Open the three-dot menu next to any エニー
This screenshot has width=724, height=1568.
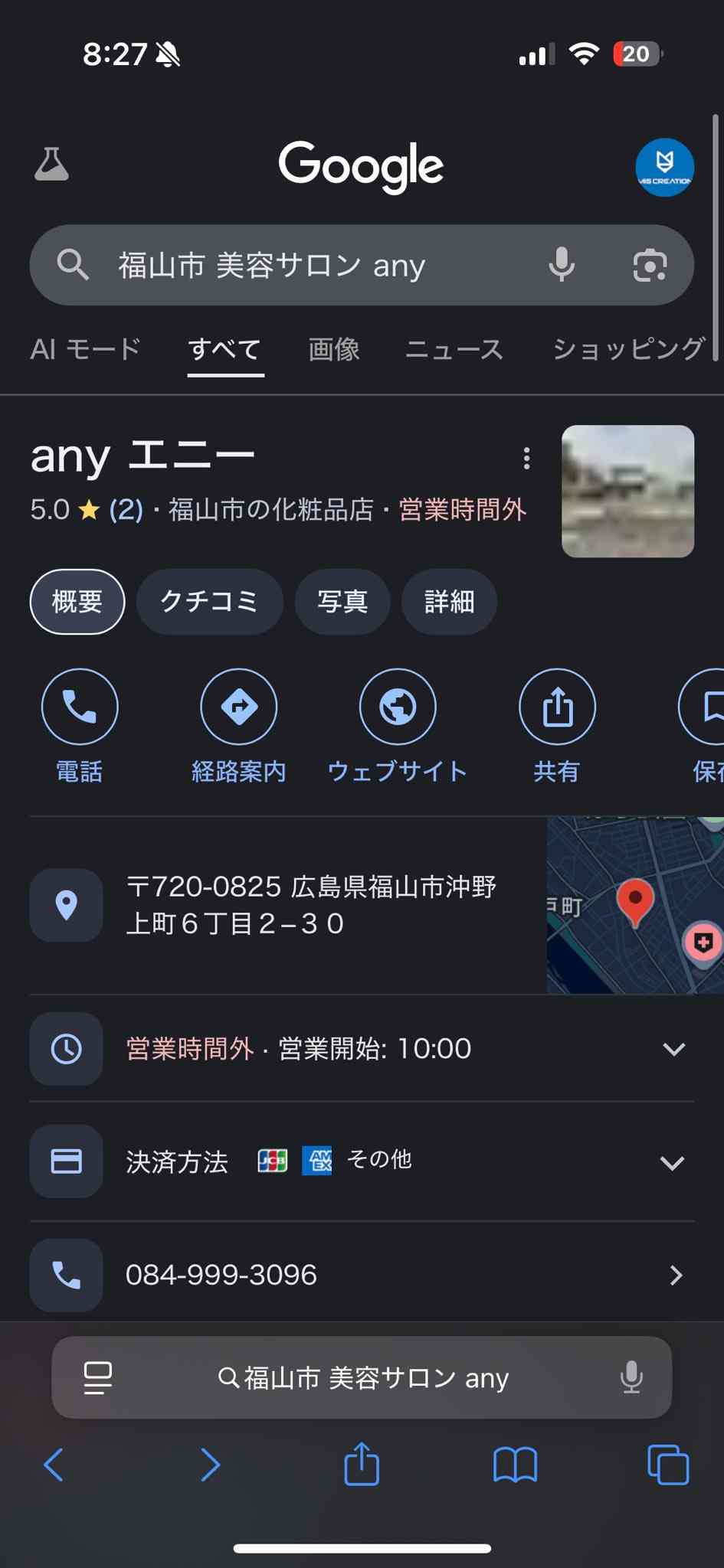pos(526,458)
